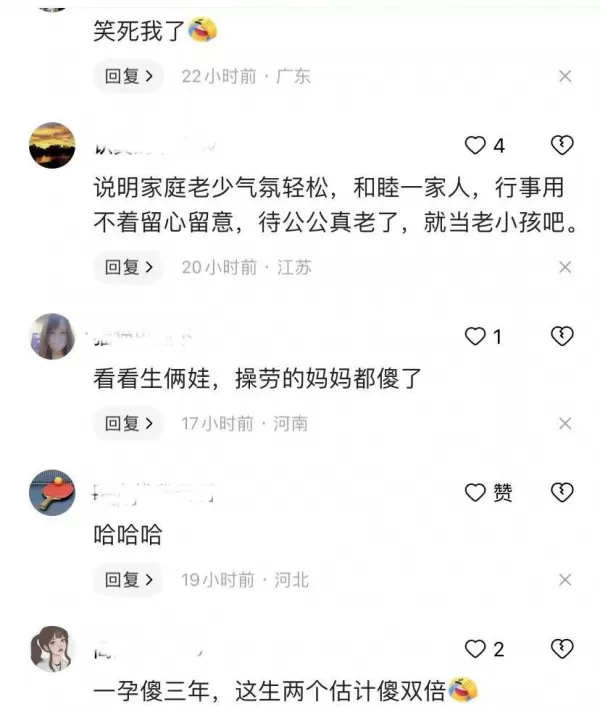The width and height of the screenshot is (600, 707).
Task: Like the comment 看看生俩娃，操劳的妈妈都傻了
Action: tap(475, 337)
